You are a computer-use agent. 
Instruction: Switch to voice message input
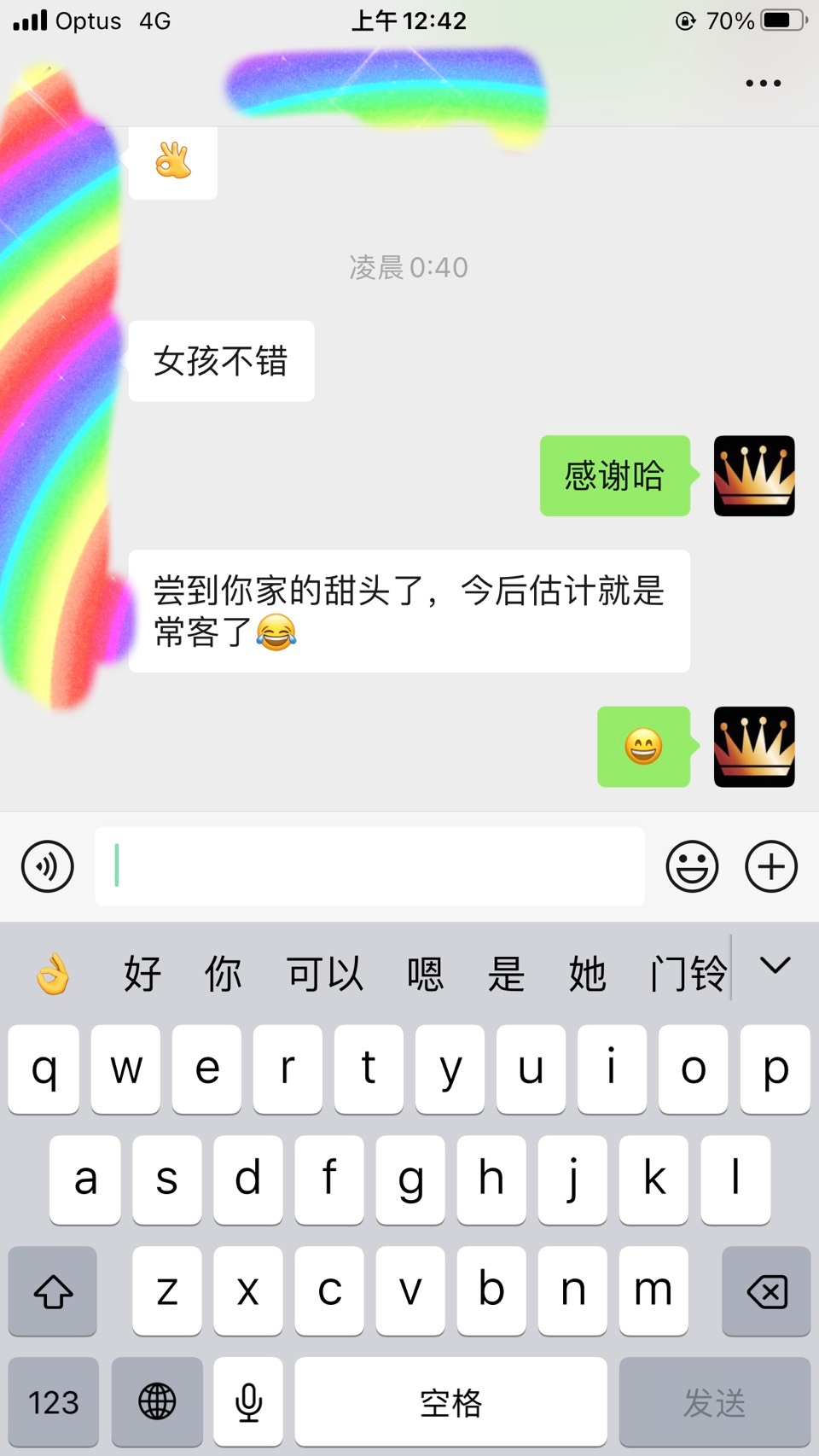click(48, 866)
